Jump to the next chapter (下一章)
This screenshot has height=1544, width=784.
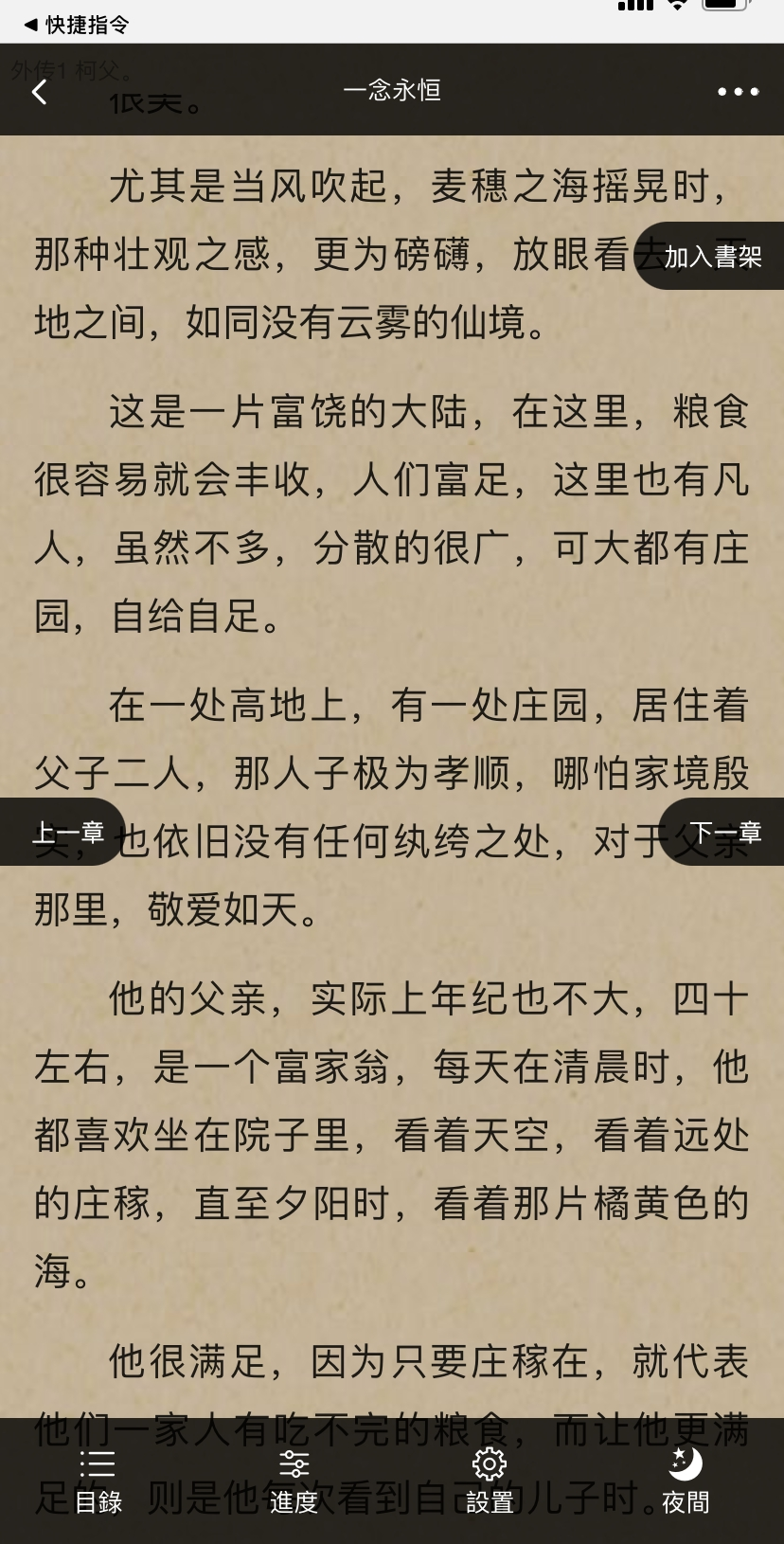(723, 833)
